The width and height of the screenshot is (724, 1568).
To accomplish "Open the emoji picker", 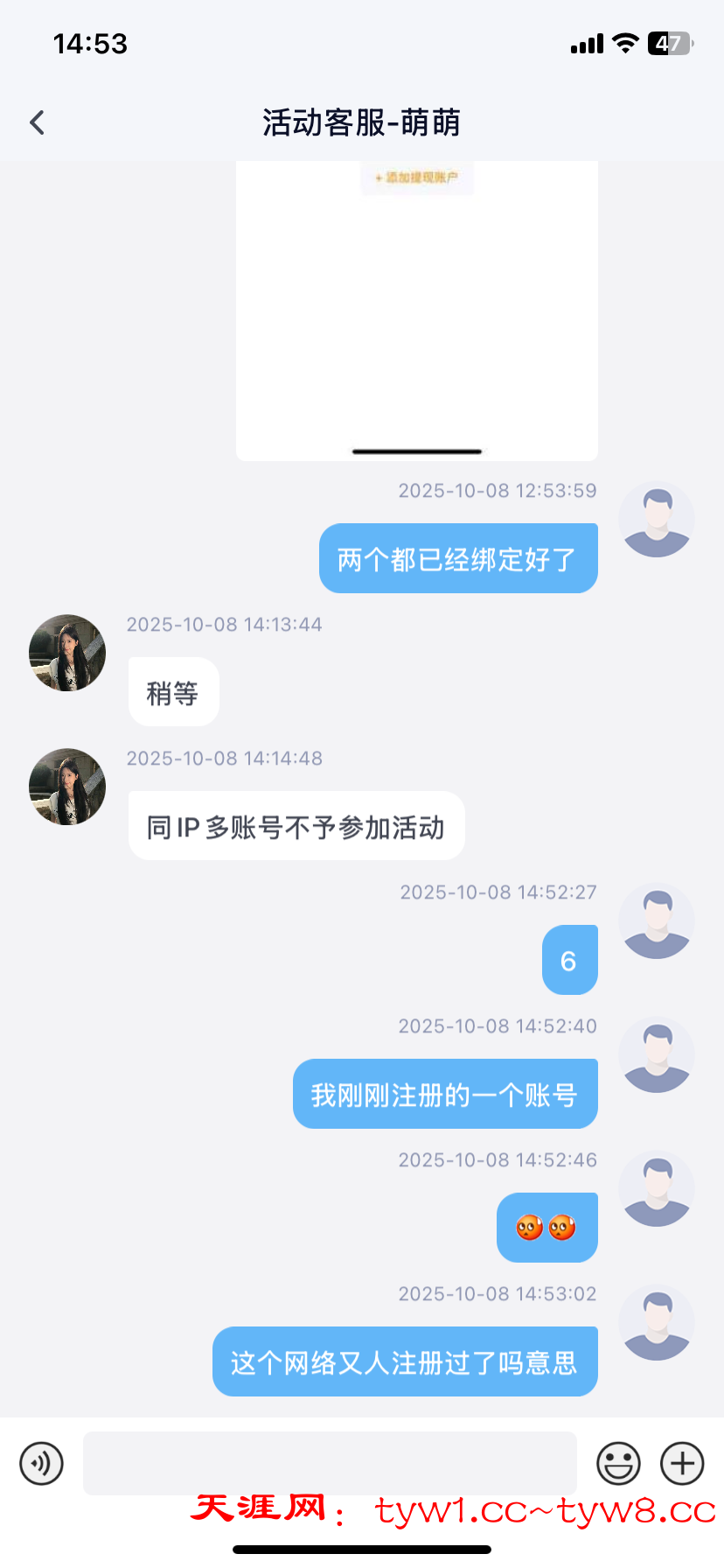I will coord(618,1463).
